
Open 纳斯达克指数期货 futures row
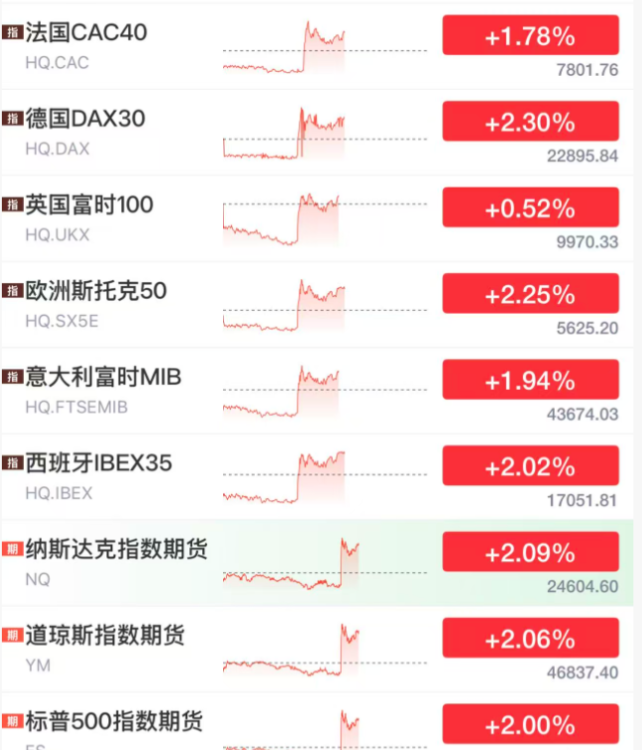116,549
